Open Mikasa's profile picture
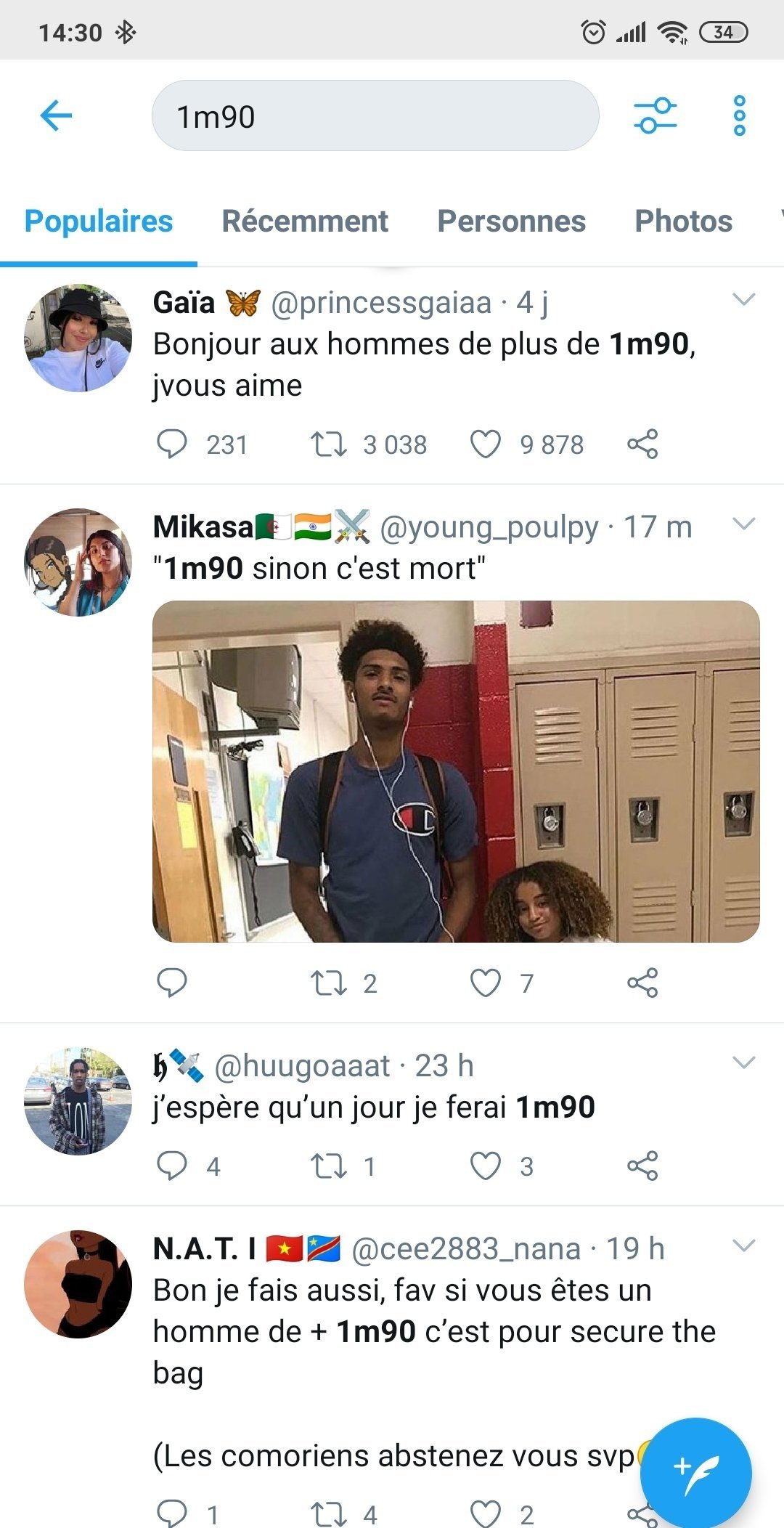The image size is (784, 1528). 78,562
